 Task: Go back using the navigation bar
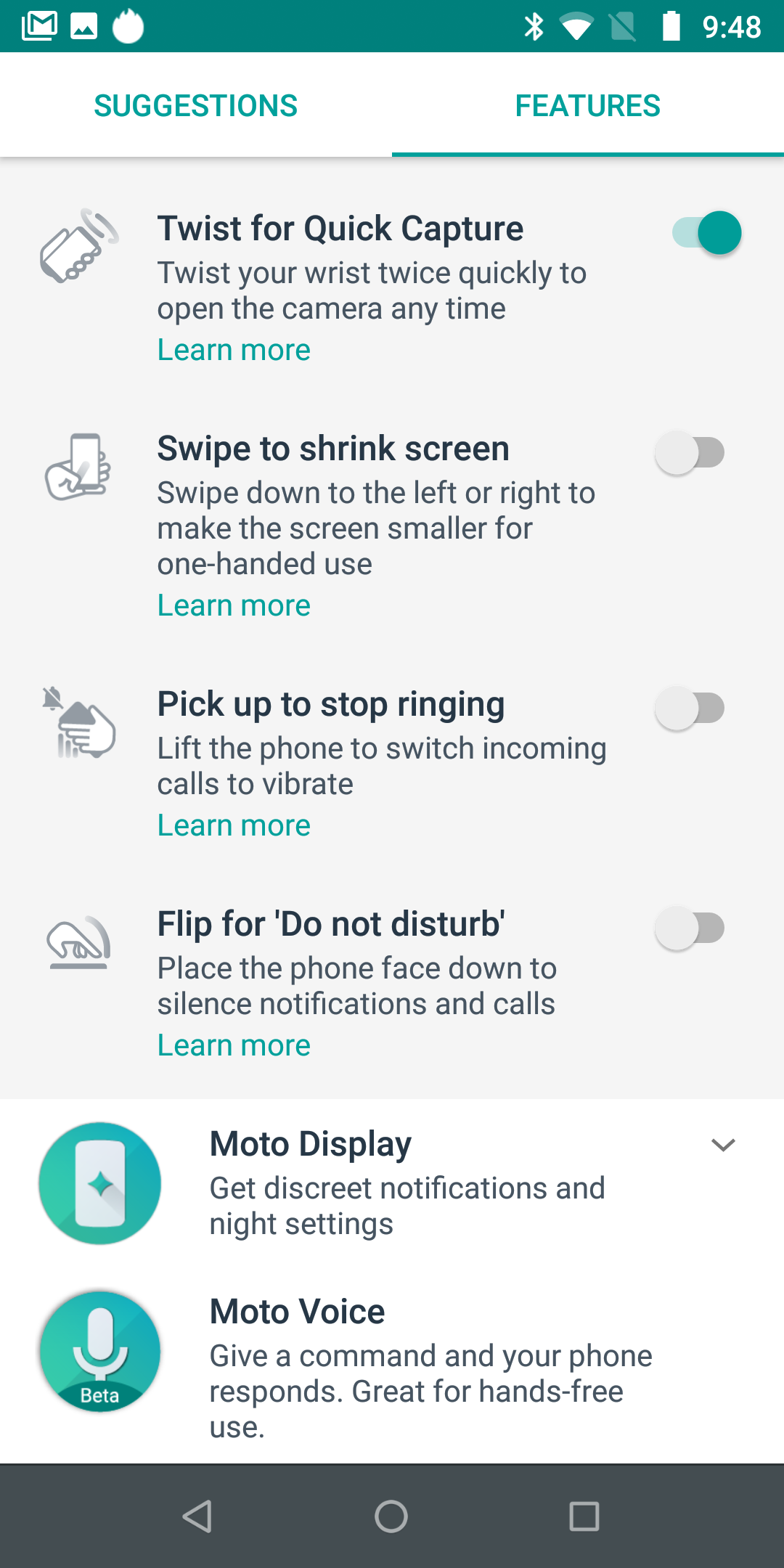pos(197,1516)
